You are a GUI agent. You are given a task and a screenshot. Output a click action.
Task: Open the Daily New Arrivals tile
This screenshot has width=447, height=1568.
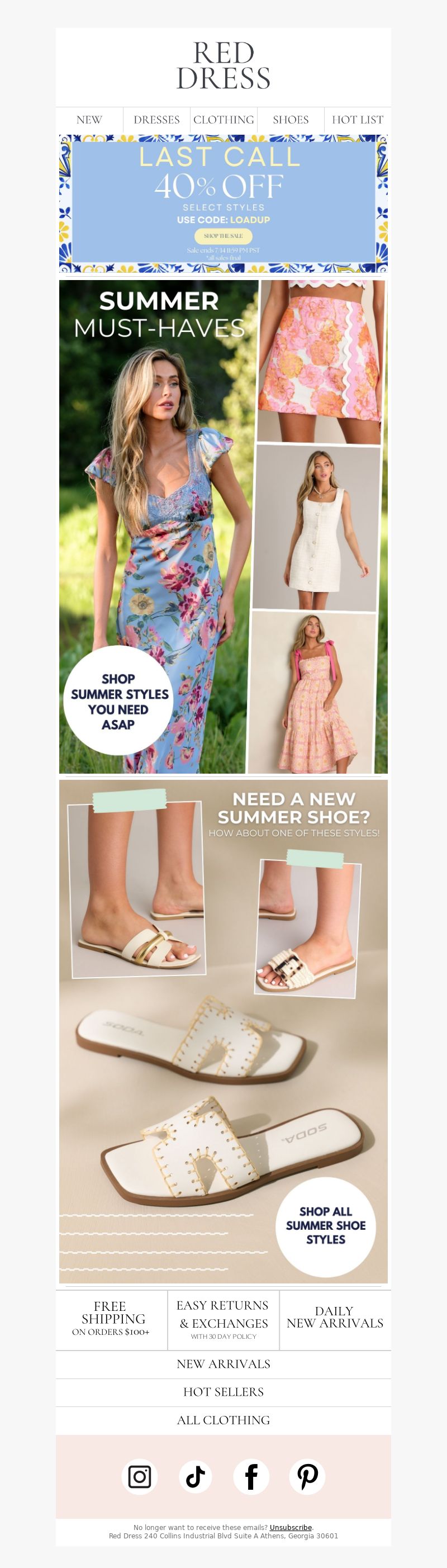(335, 1320)
